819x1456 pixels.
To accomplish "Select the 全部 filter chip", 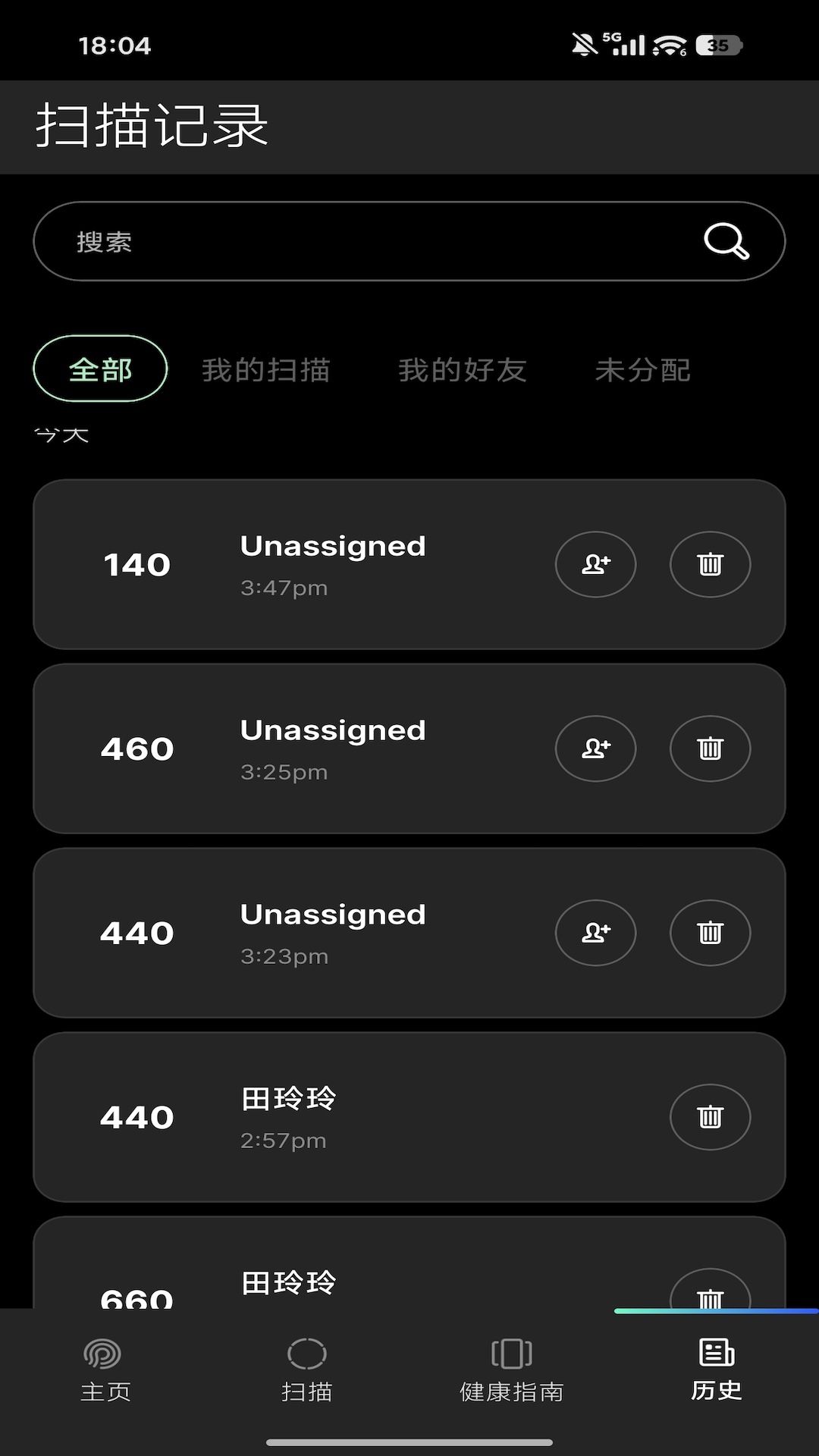I will coord(99,369).
